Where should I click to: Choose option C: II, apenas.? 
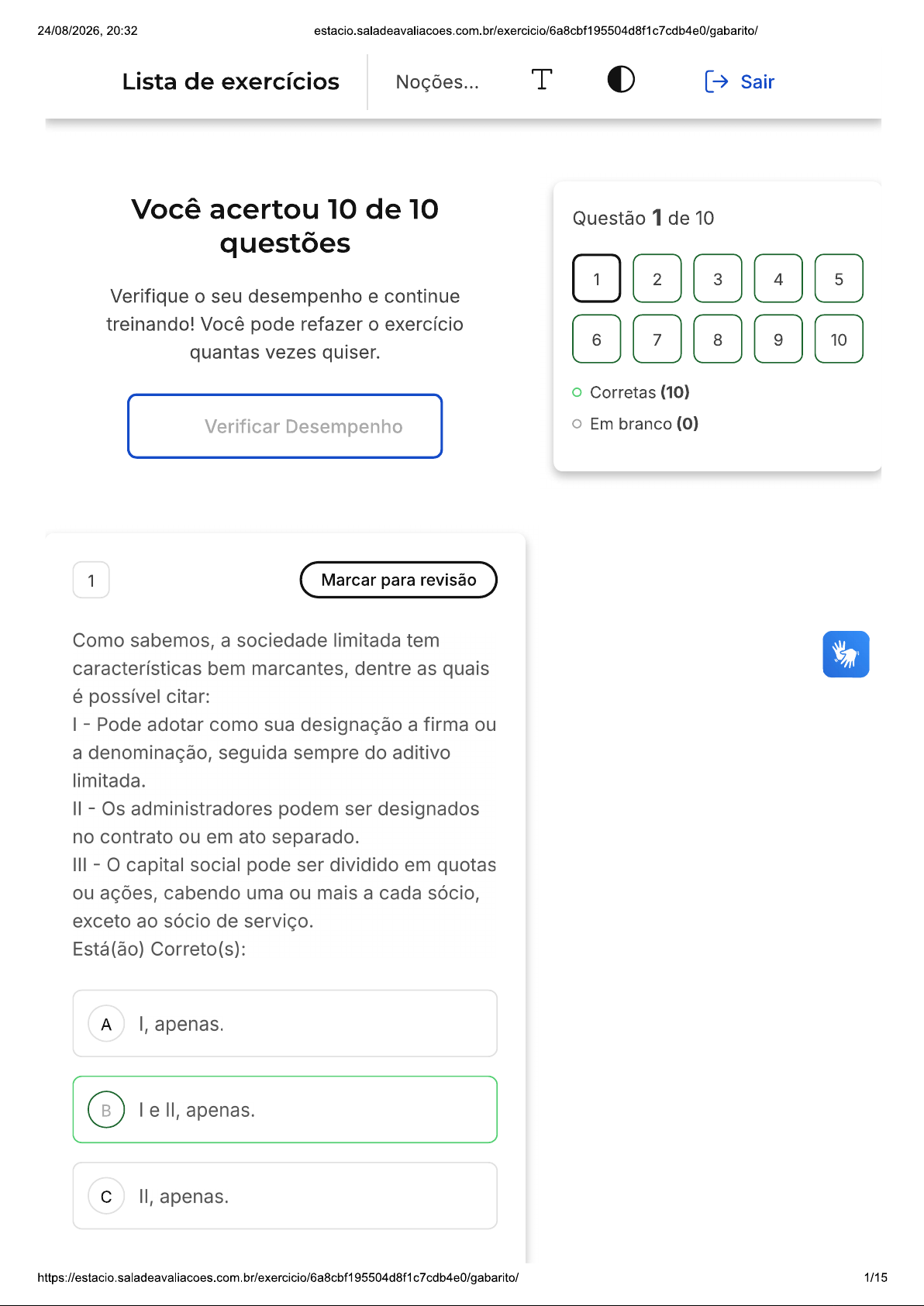tap(285, 1196)
